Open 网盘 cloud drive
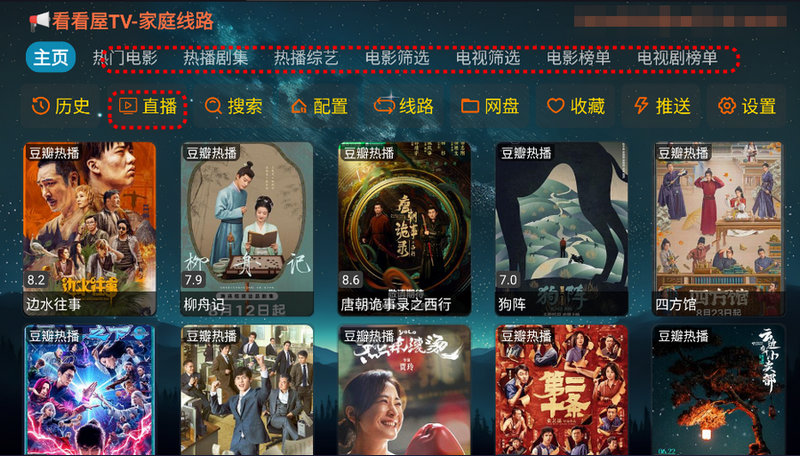The height and width of the screenshot is (456, 800). pos(491,106)
